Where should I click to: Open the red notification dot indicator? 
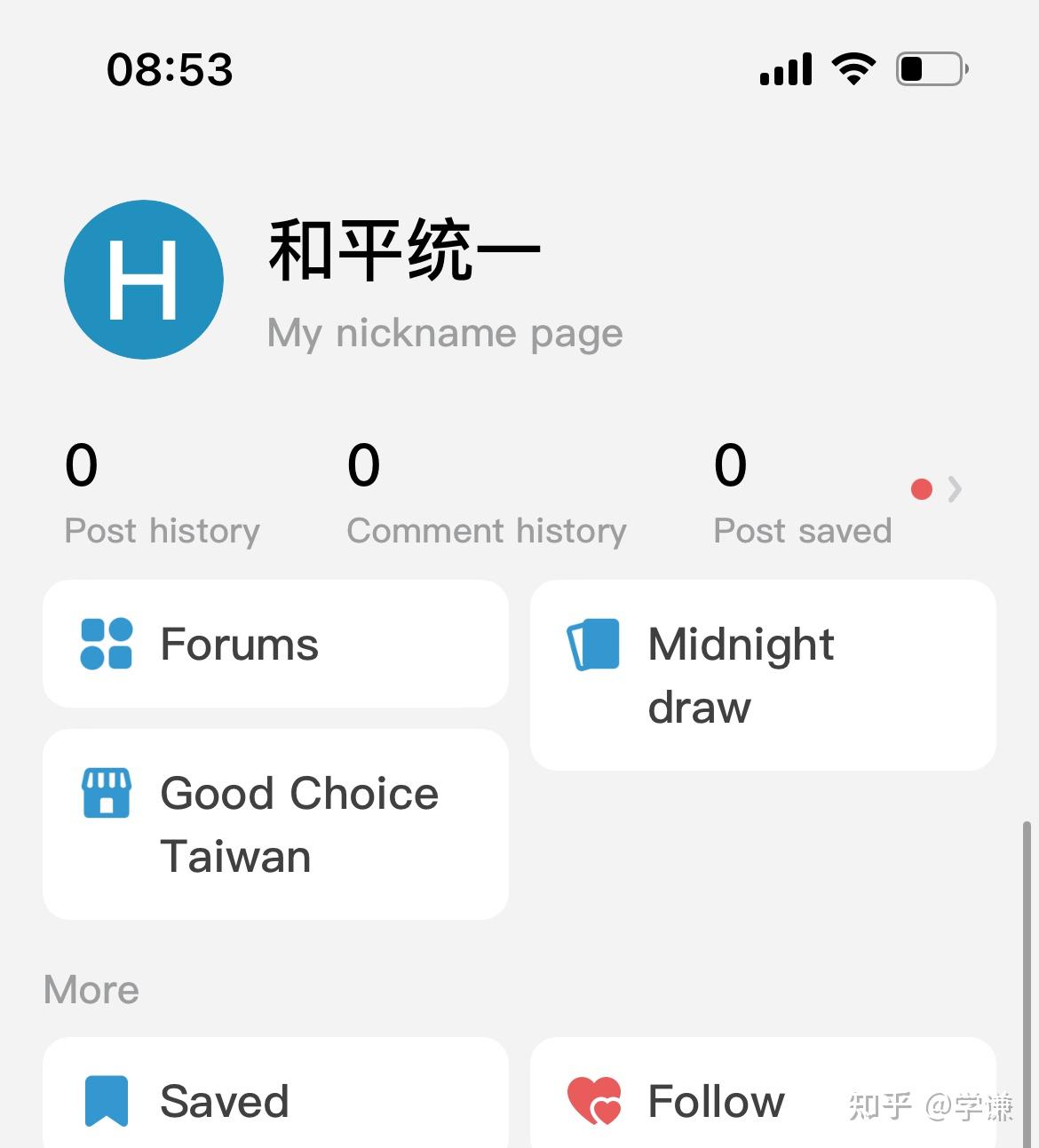click(x=922, y=487)
